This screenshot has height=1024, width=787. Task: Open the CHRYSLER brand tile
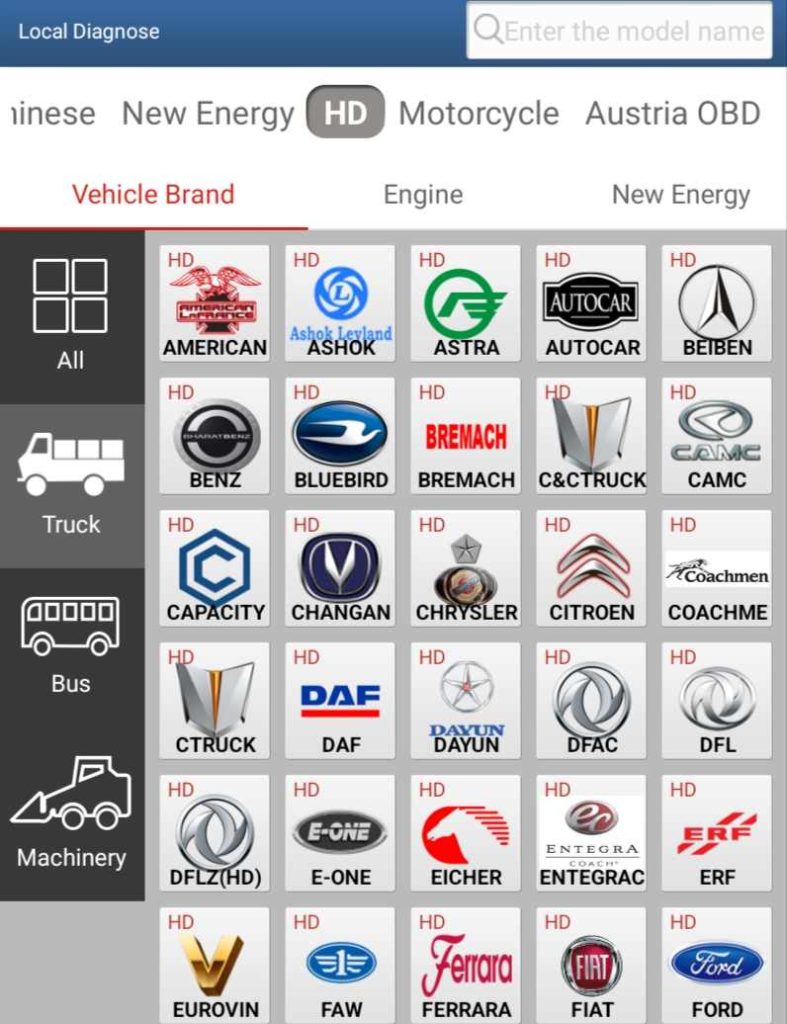point(466,568)
